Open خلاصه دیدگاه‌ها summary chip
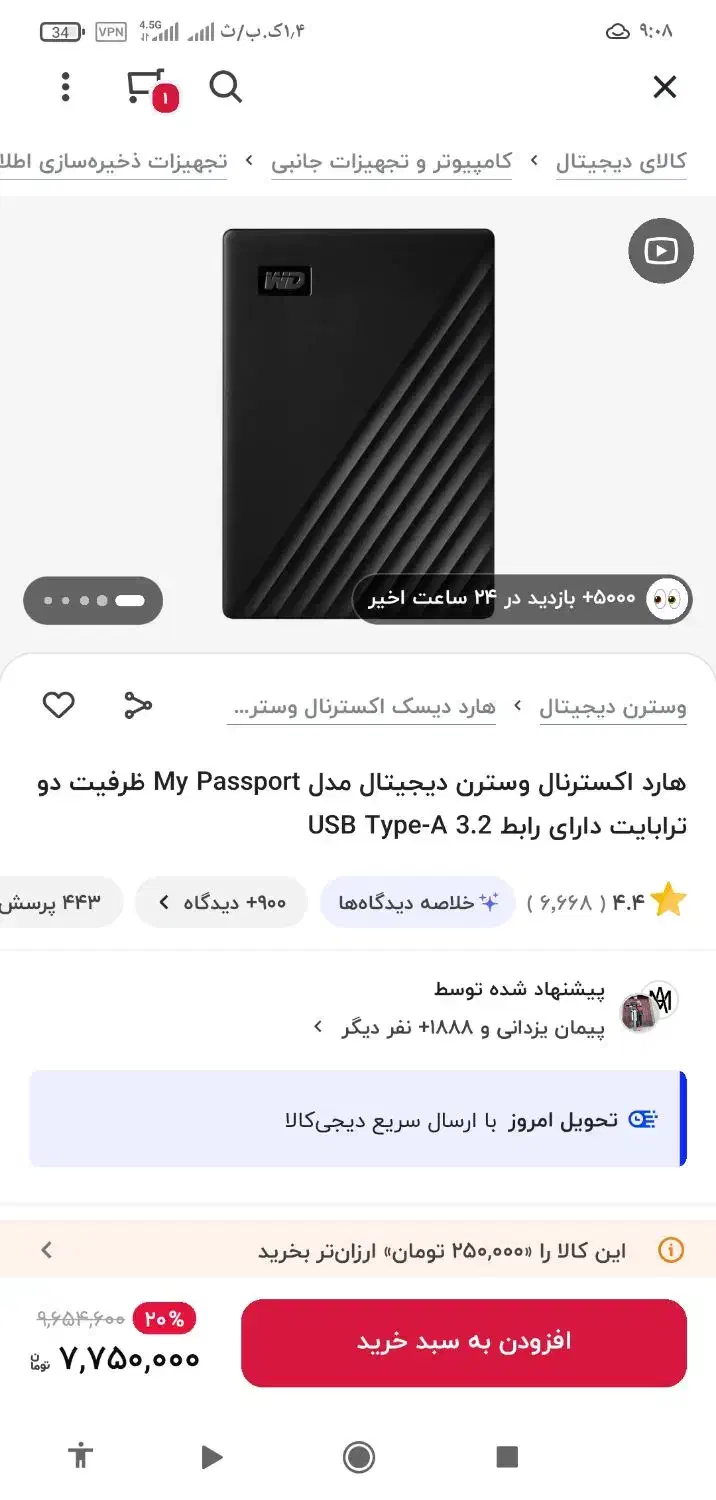This screenshot has height=1500, width=716. (418, 903)
